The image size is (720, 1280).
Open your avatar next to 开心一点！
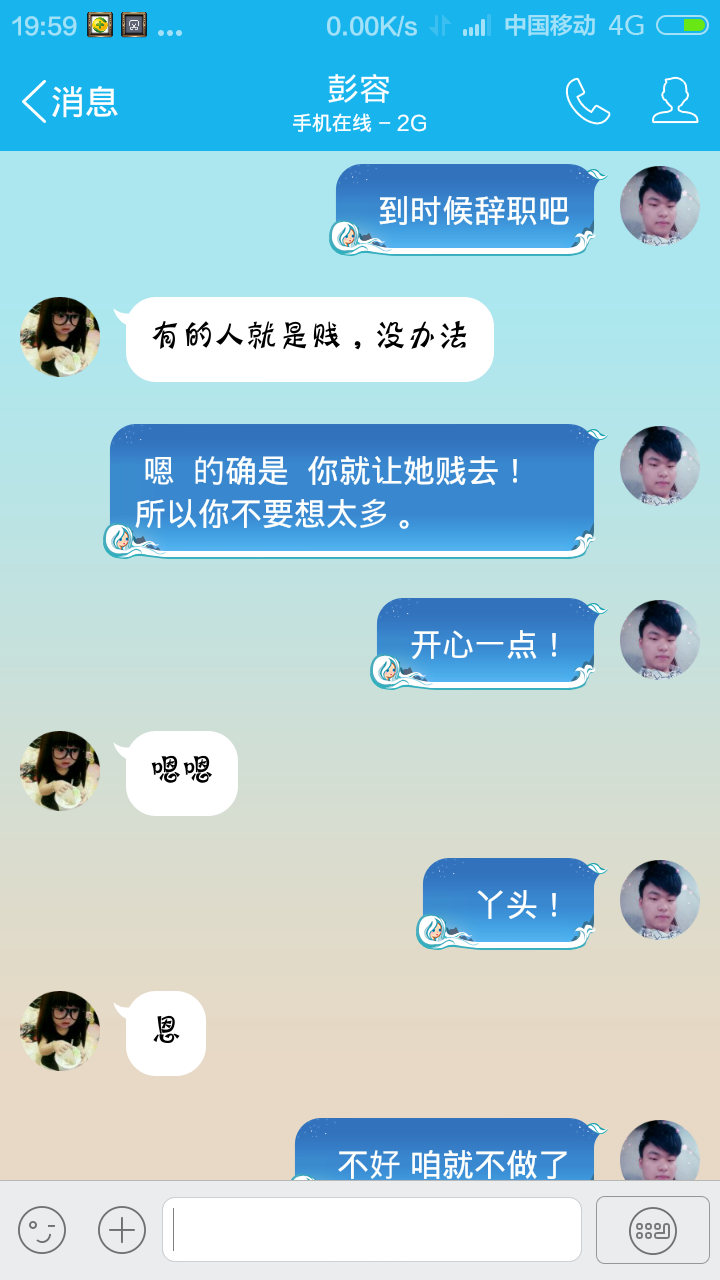point(659,640)
